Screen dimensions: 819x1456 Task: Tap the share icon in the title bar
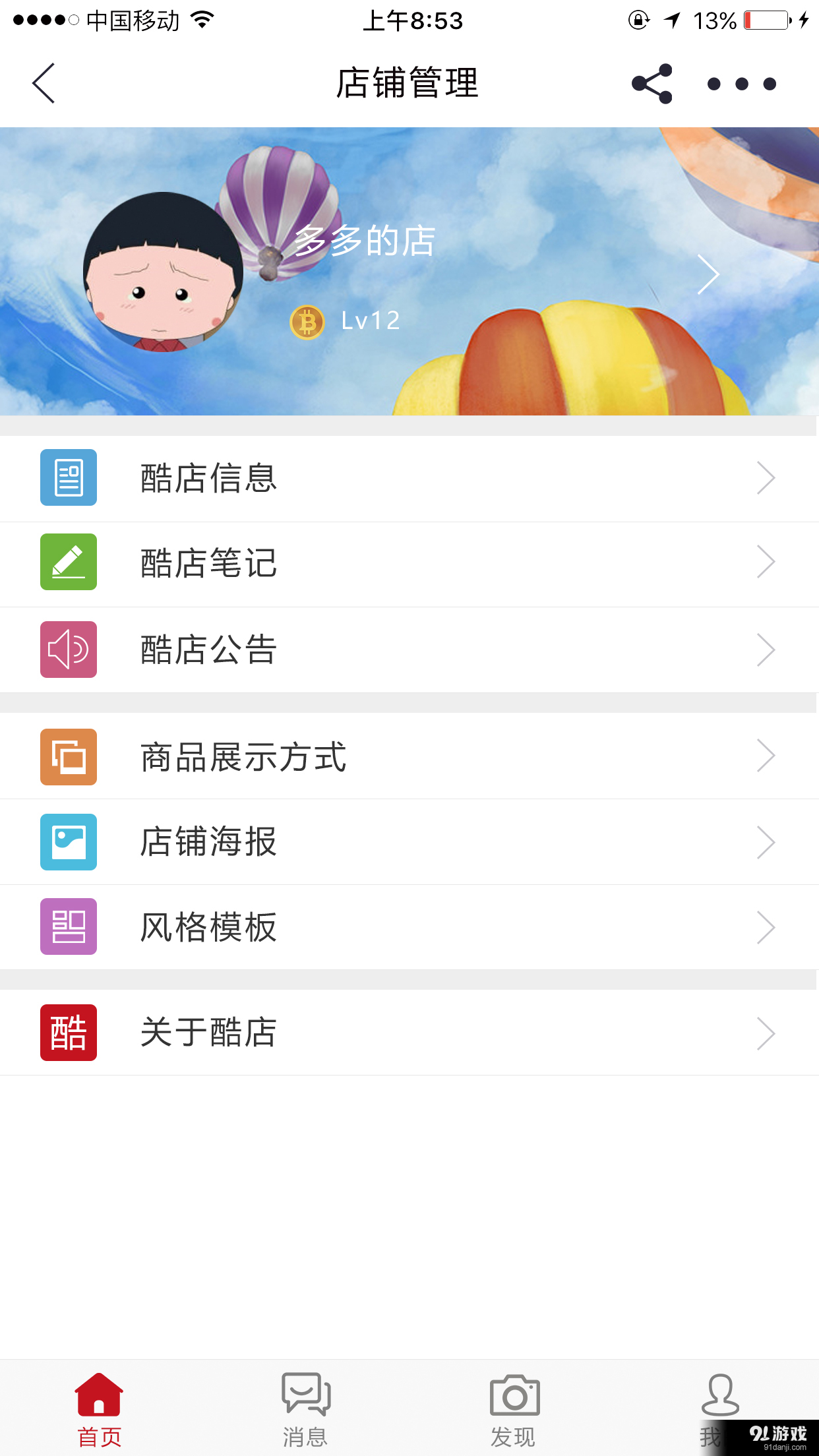(653, 83)
